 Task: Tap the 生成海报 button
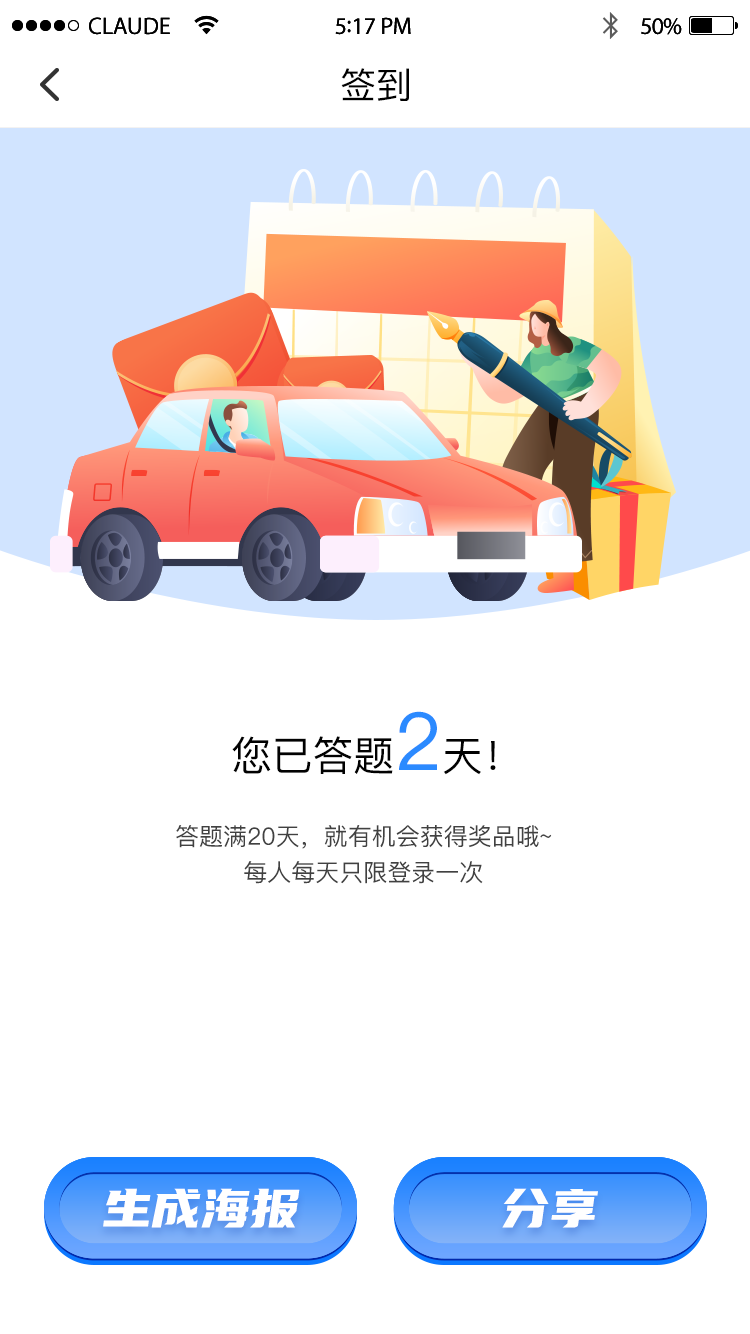click(200, 1209)
